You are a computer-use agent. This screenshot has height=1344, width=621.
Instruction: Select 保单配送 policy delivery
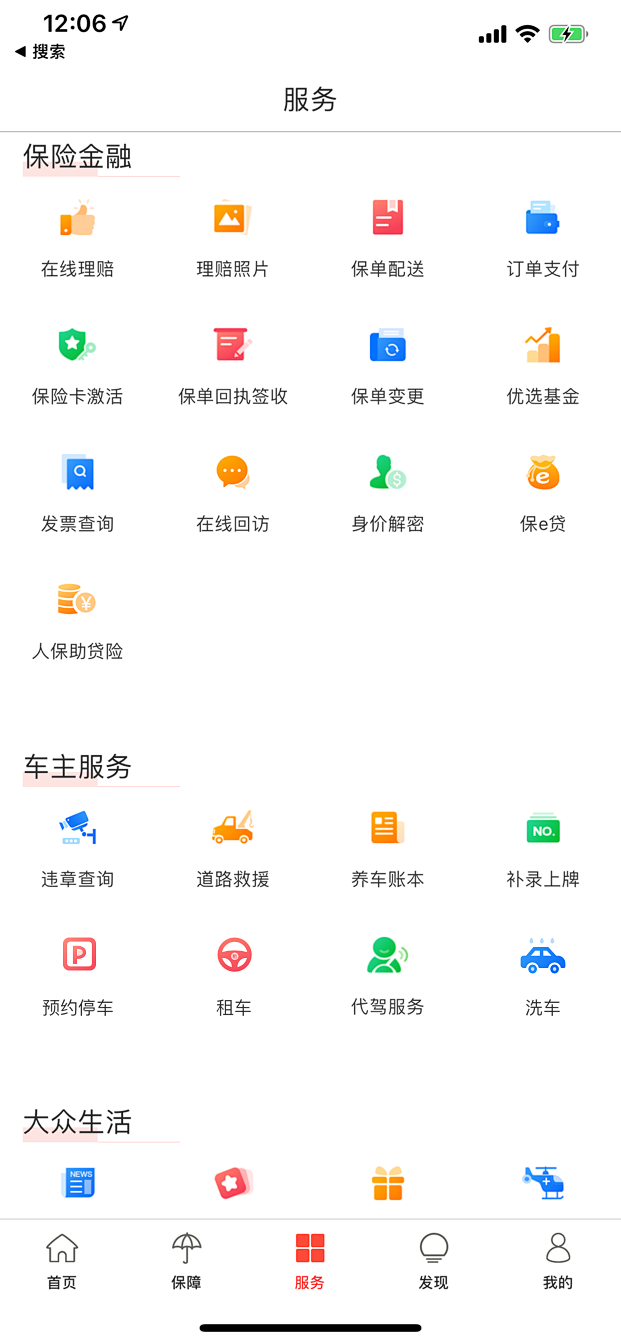tap(388, 238)
